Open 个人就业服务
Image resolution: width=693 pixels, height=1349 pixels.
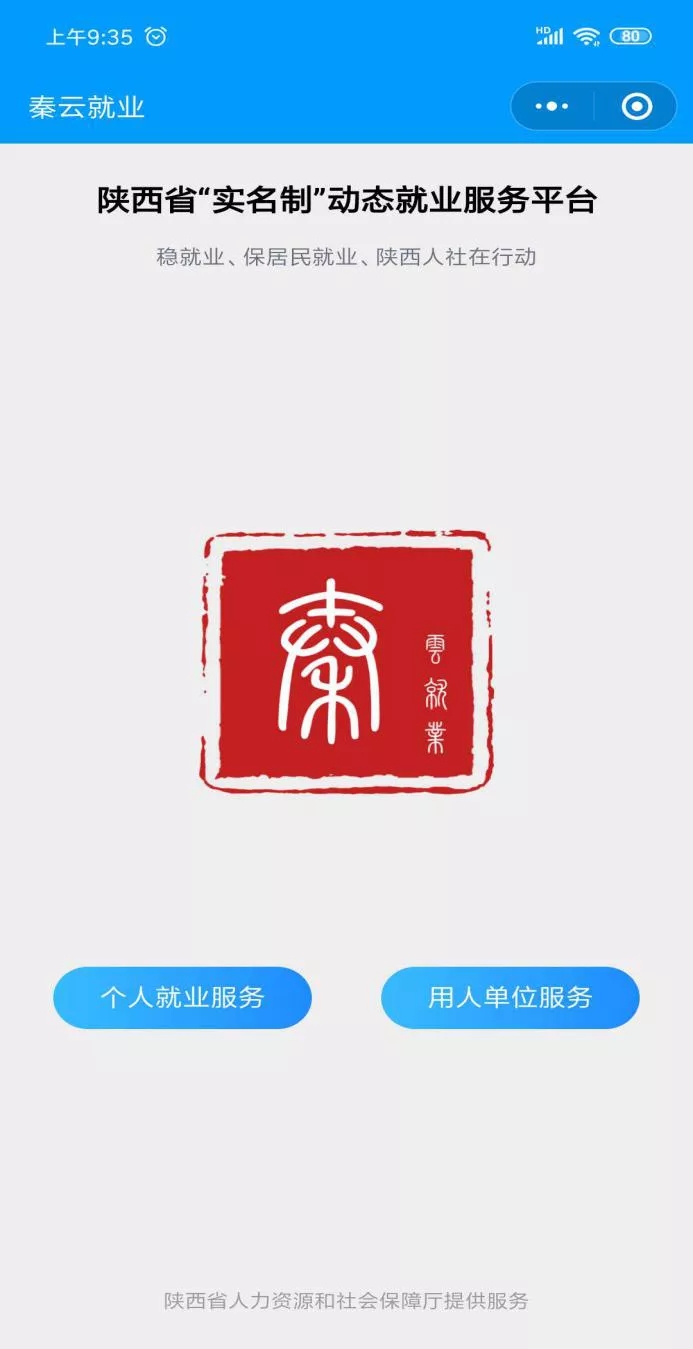[182, 997]
